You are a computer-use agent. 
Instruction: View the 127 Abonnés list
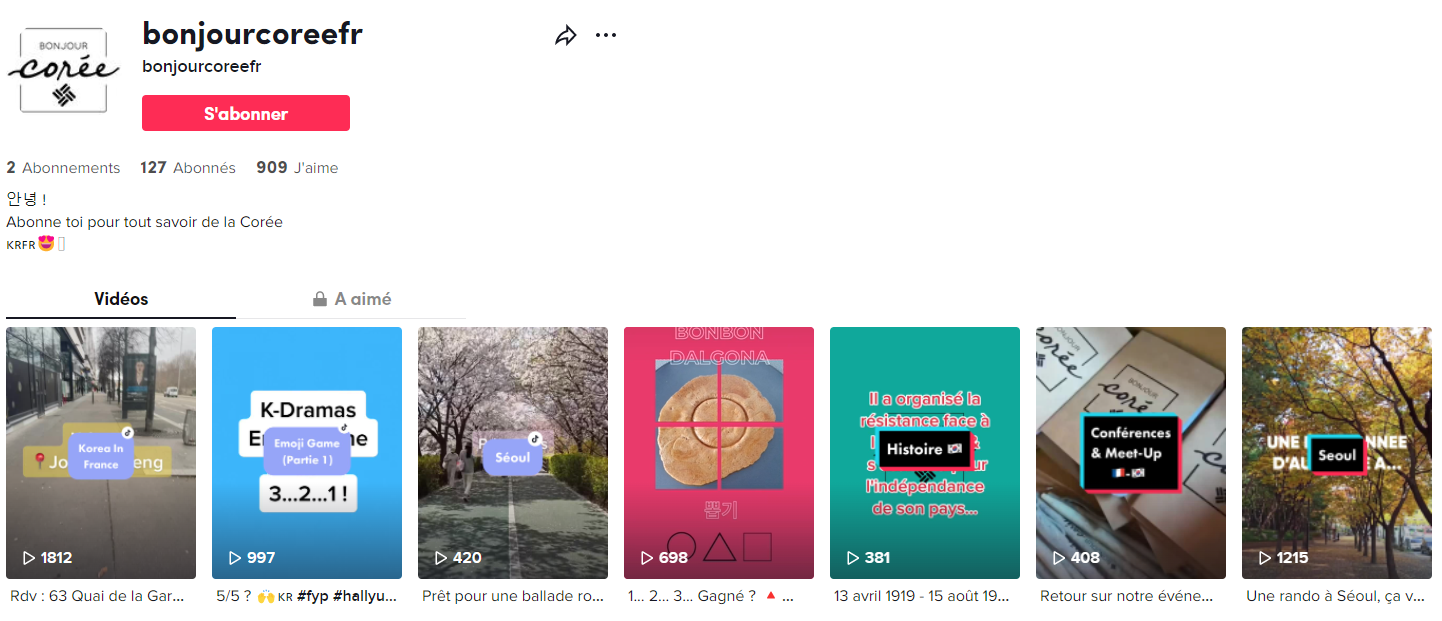point(188,168)
